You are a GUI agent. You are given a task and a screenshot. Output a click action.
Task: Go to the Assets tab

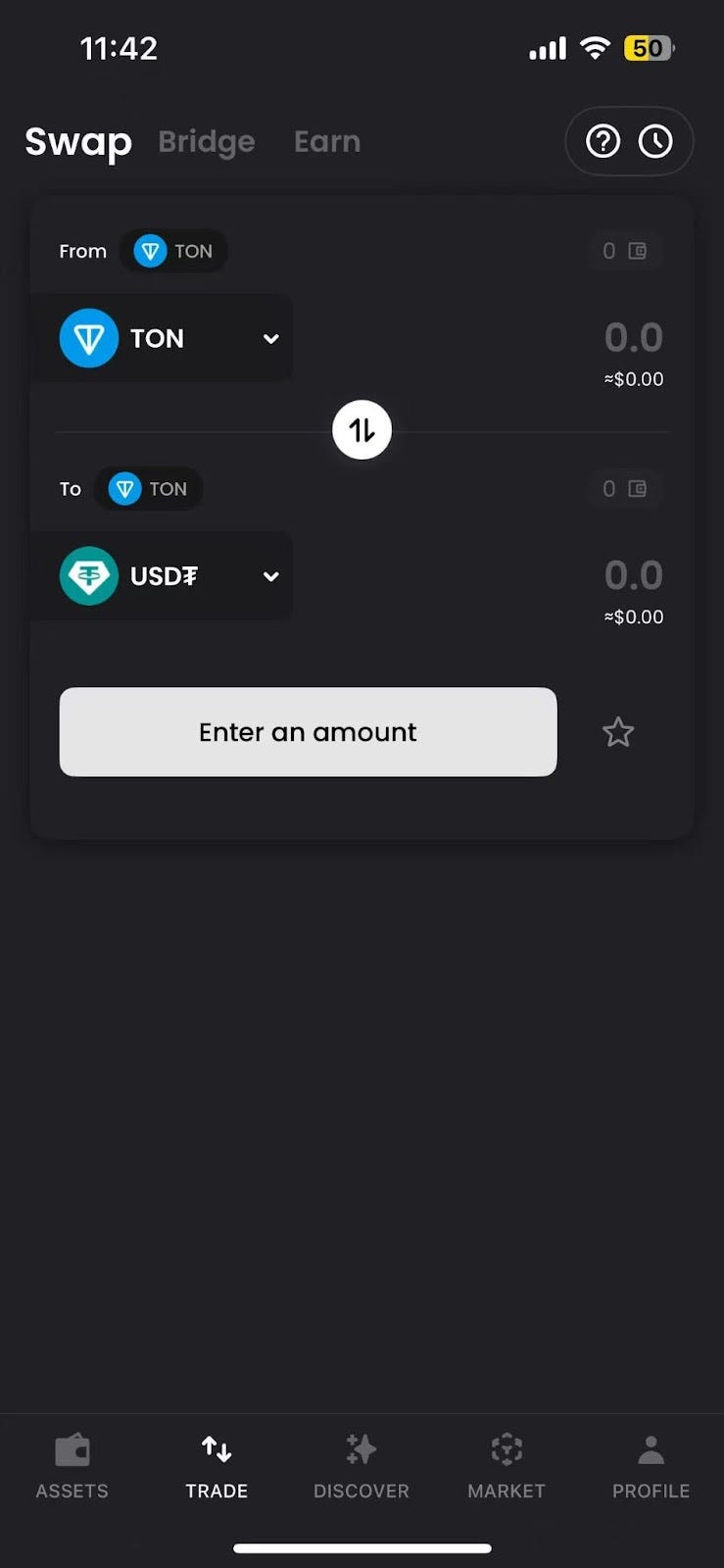point(72,1466)
